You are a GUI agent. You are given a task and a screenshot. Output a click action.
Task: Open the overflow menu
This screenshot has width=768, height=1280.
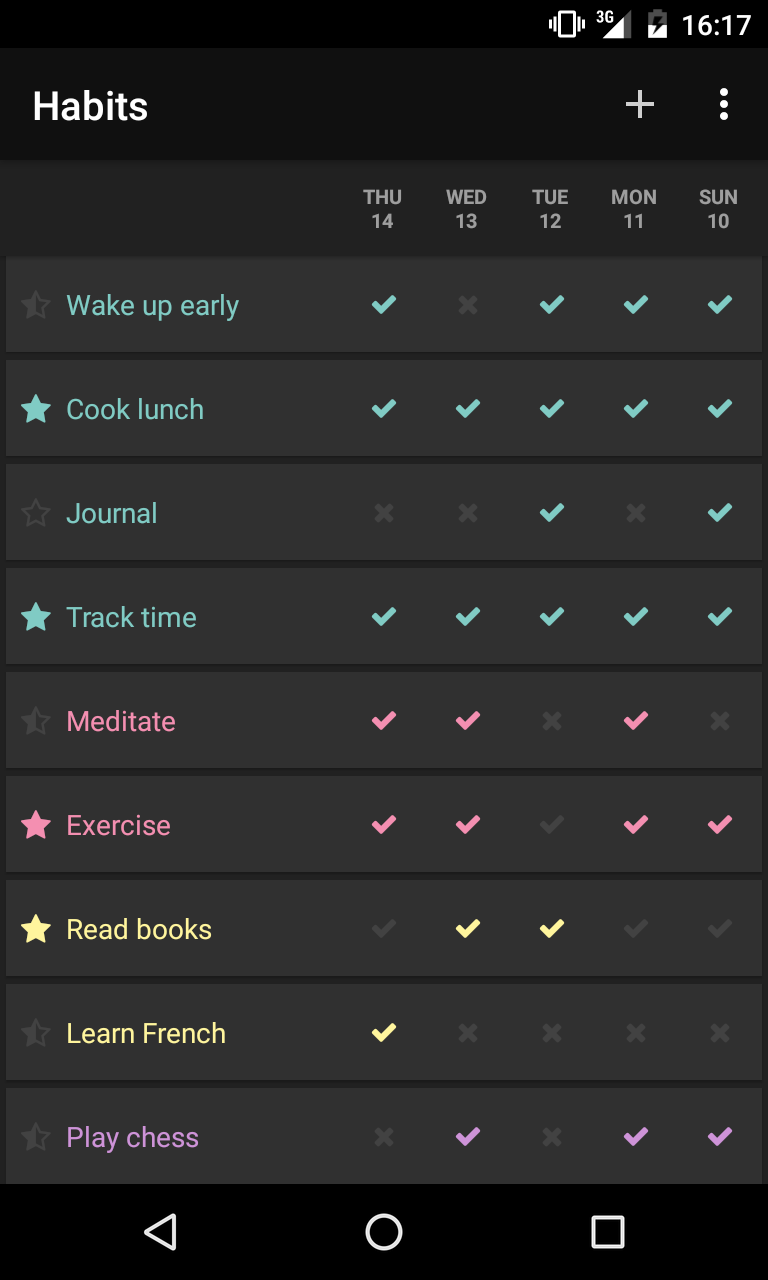tap(723, 104)
